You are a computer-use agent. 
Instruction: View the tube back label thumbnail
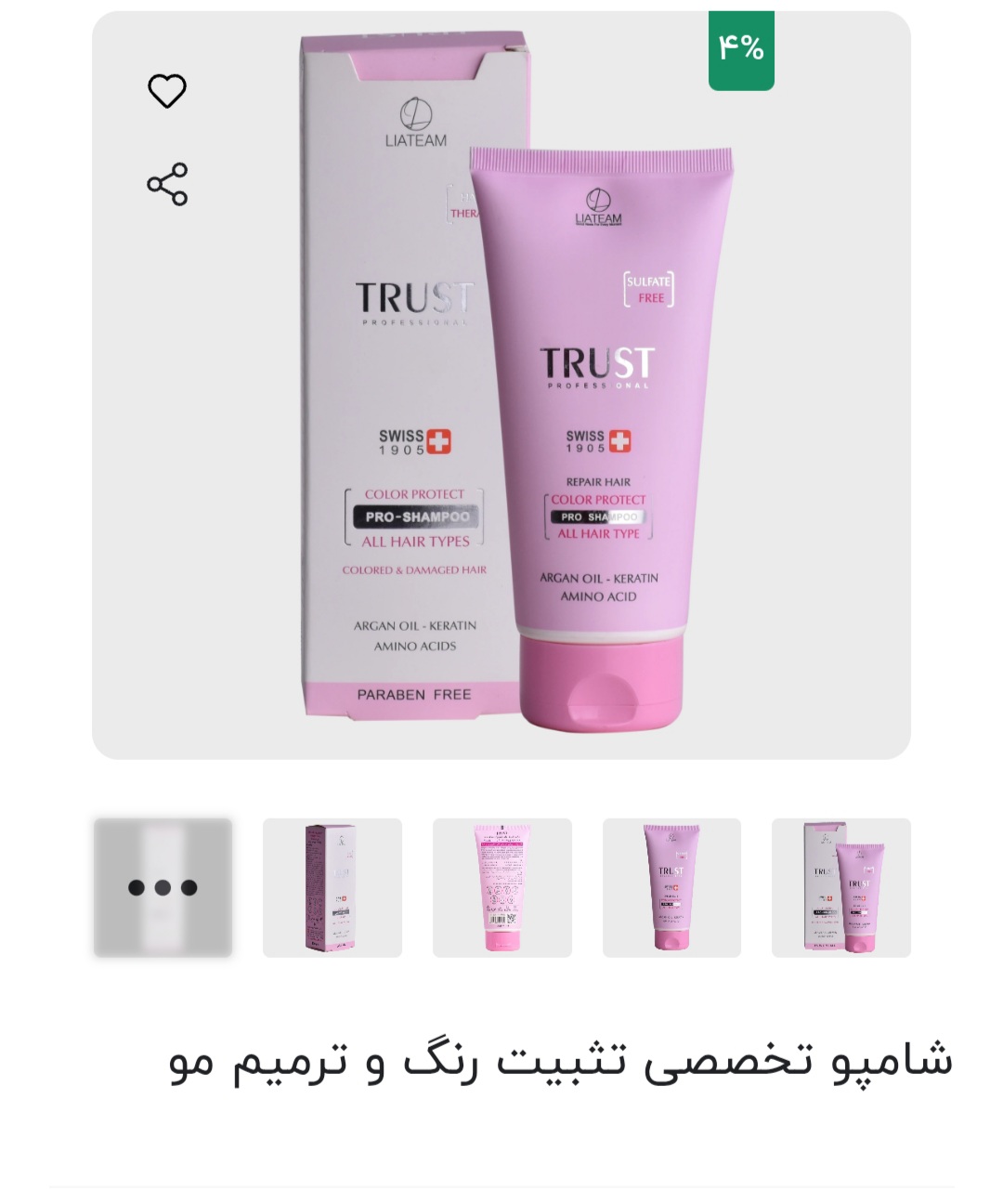(x=501, y=887)
